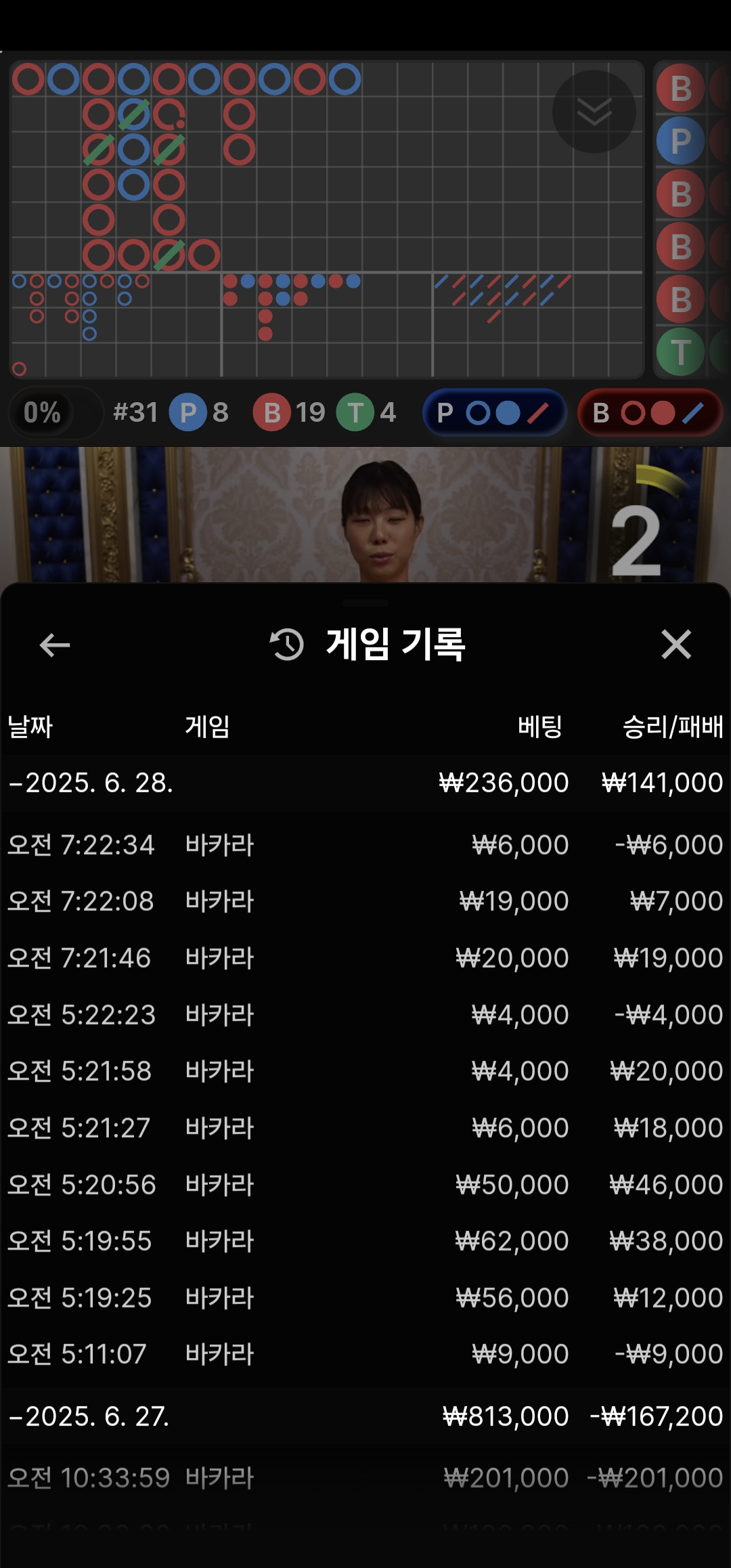View details of the 오전 5:19:25 game
This screenshot has height=1568, width=731.
coord(365,1298)
